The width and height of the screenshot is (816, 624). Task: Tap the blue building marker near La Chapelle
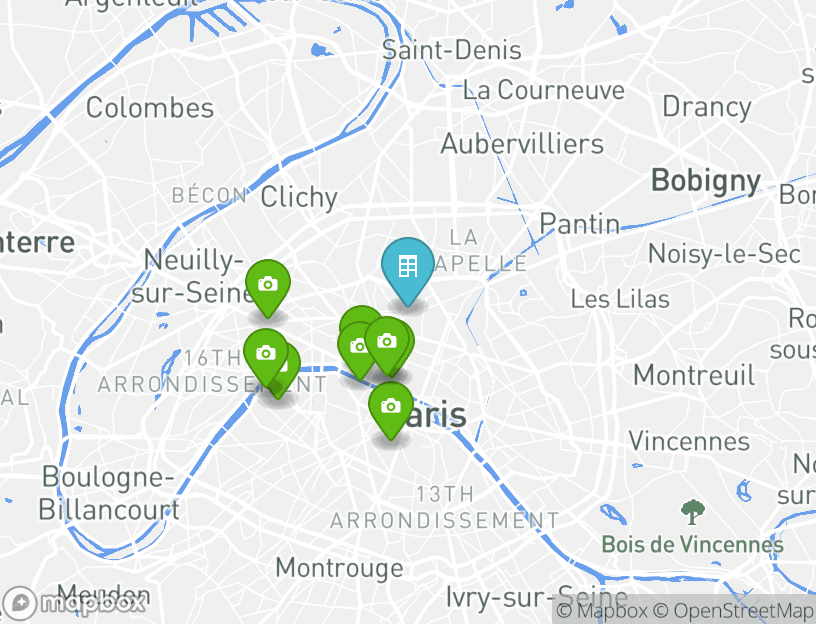click(407, 268)
